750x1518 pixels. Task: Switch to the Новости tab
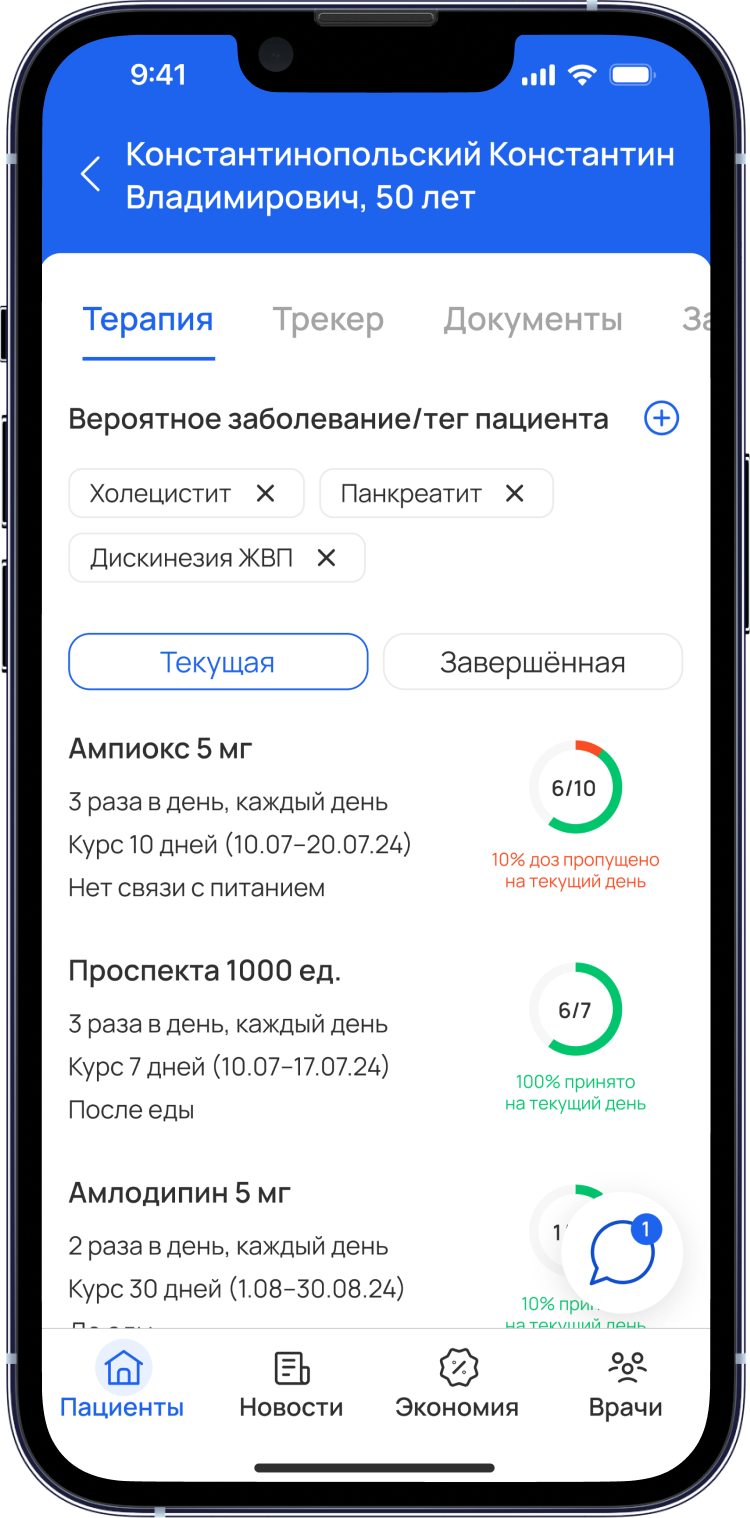click(291, 1384)
